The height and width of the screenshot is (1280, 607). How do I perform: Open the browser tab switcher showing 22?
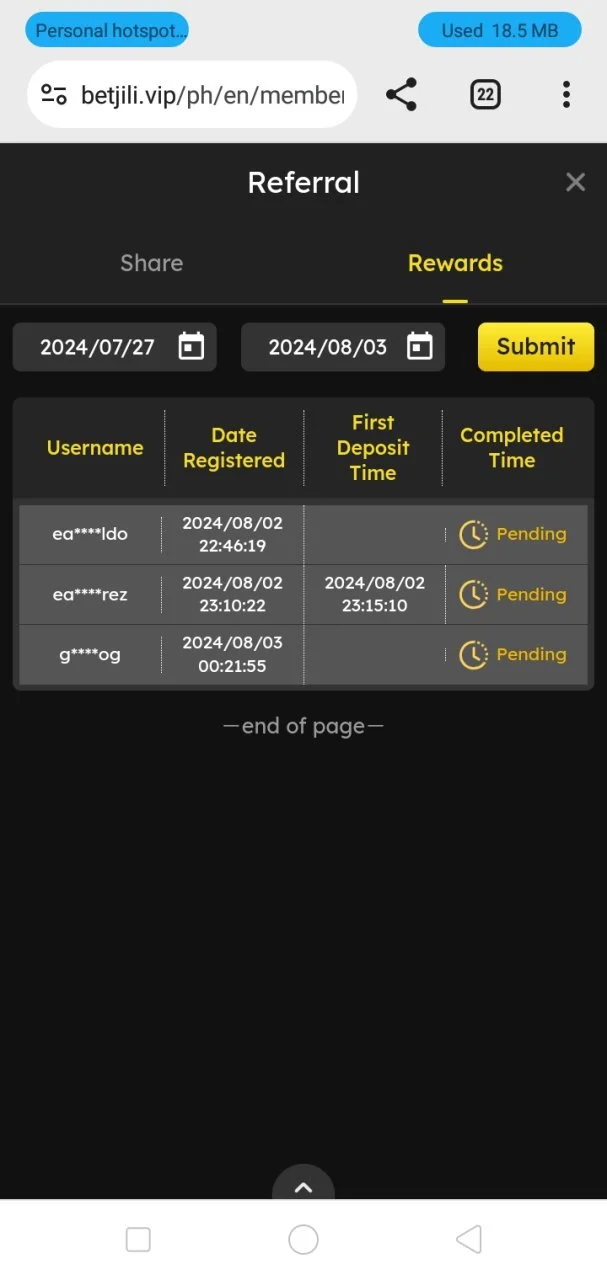[485, 95]
